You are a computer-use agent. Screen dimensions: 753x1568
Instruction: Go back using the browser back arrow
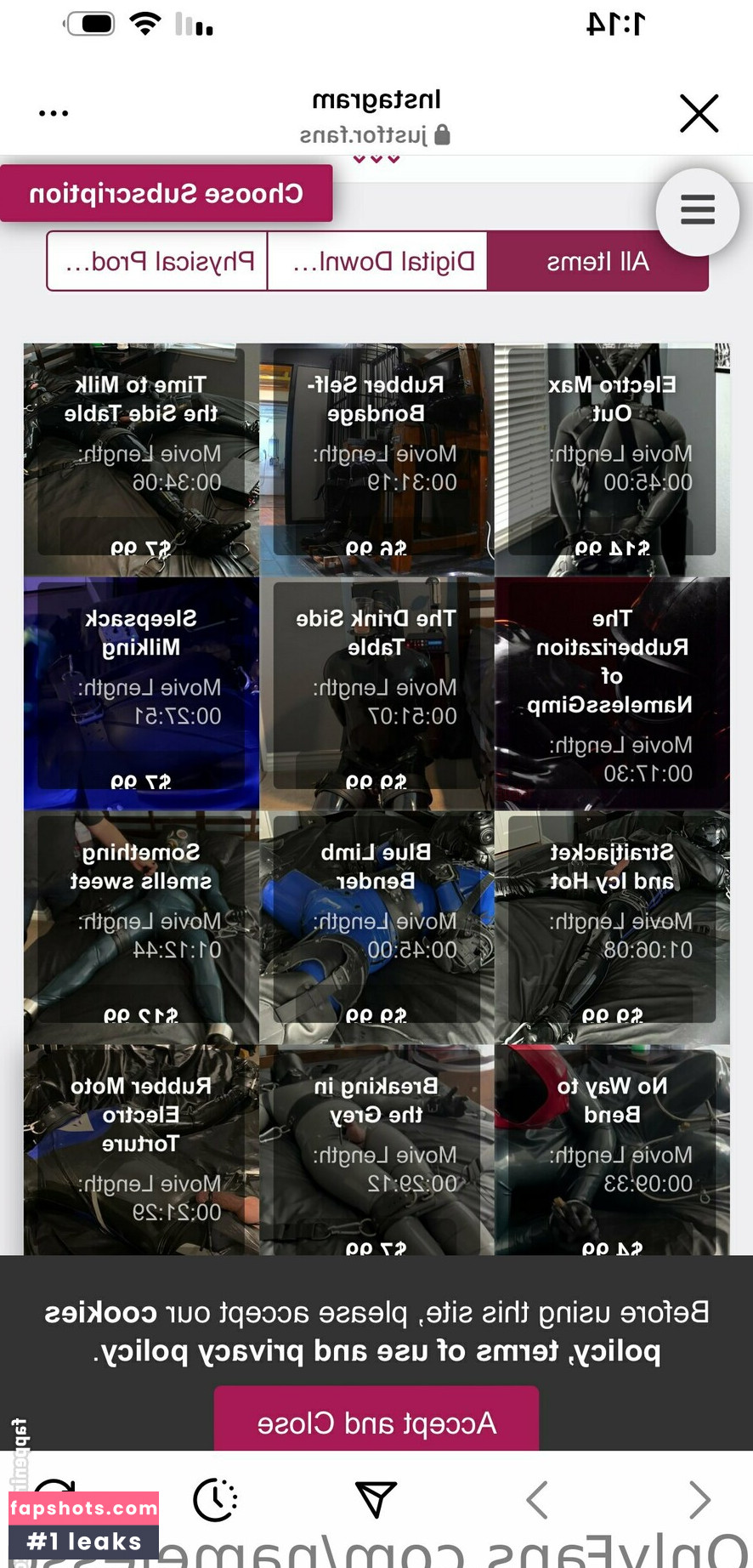(x=699, y=1500)
